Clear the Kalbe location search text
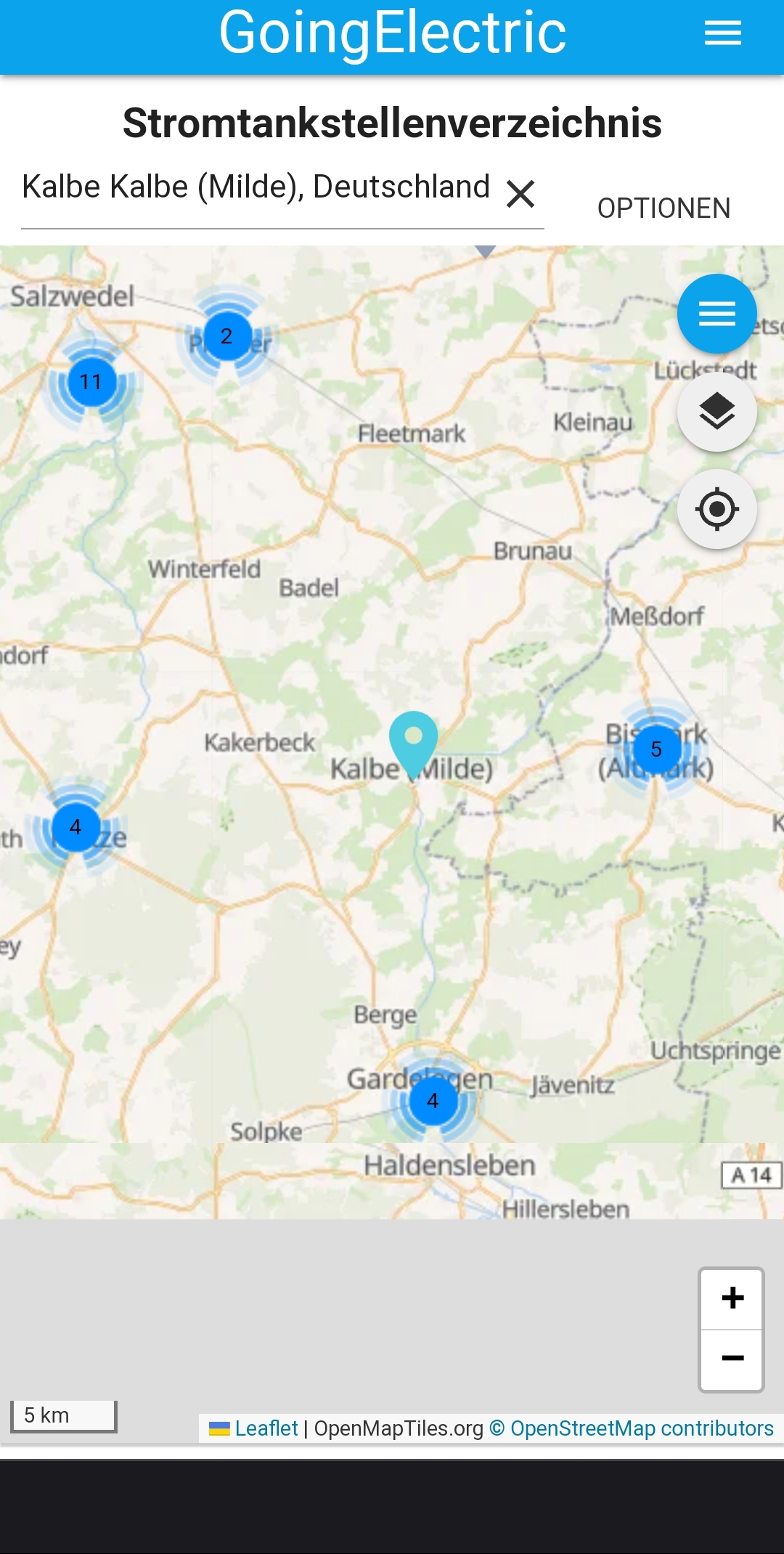Image resolution: width=784 pixels, height=1554 pixels. coord(520,194)
